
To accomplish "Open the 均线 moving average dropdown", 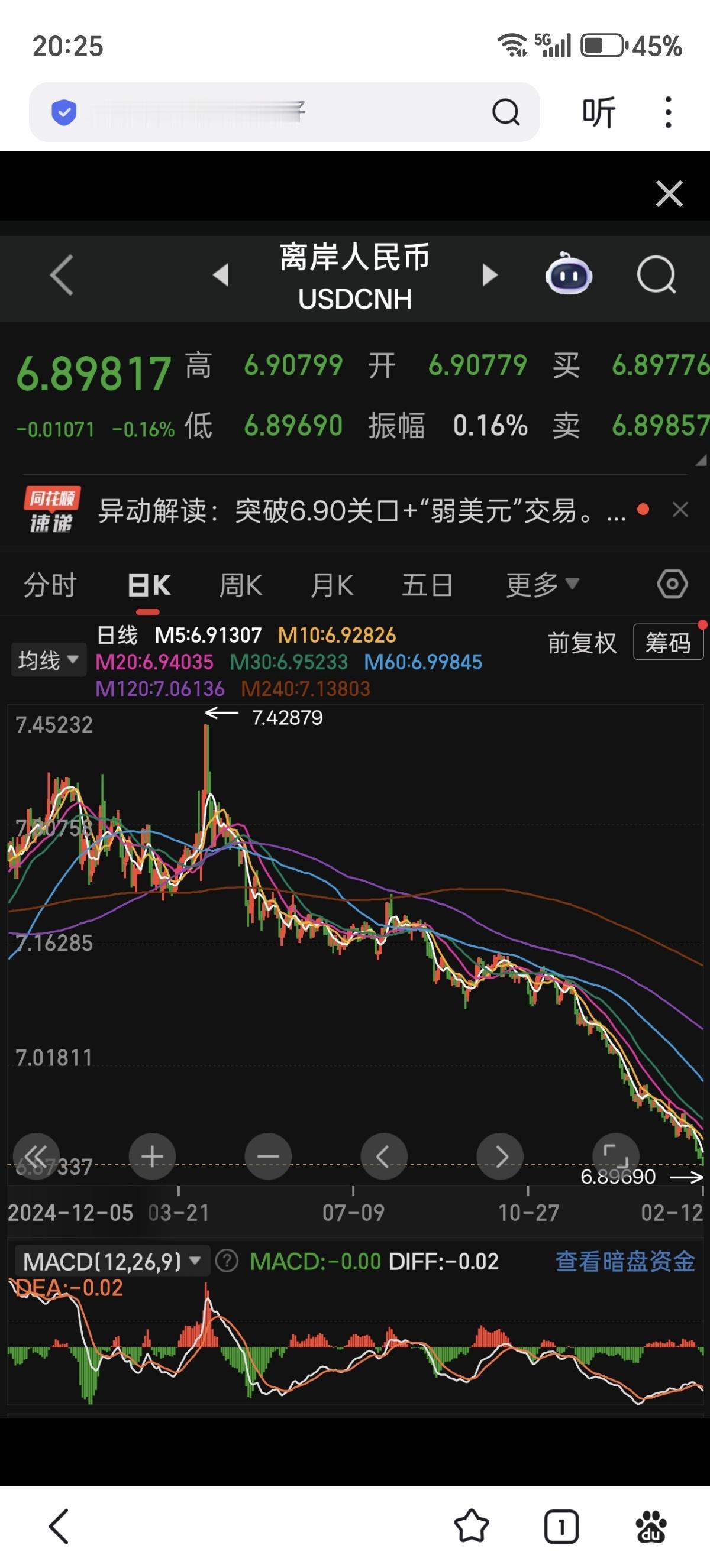I will point(48,659).
